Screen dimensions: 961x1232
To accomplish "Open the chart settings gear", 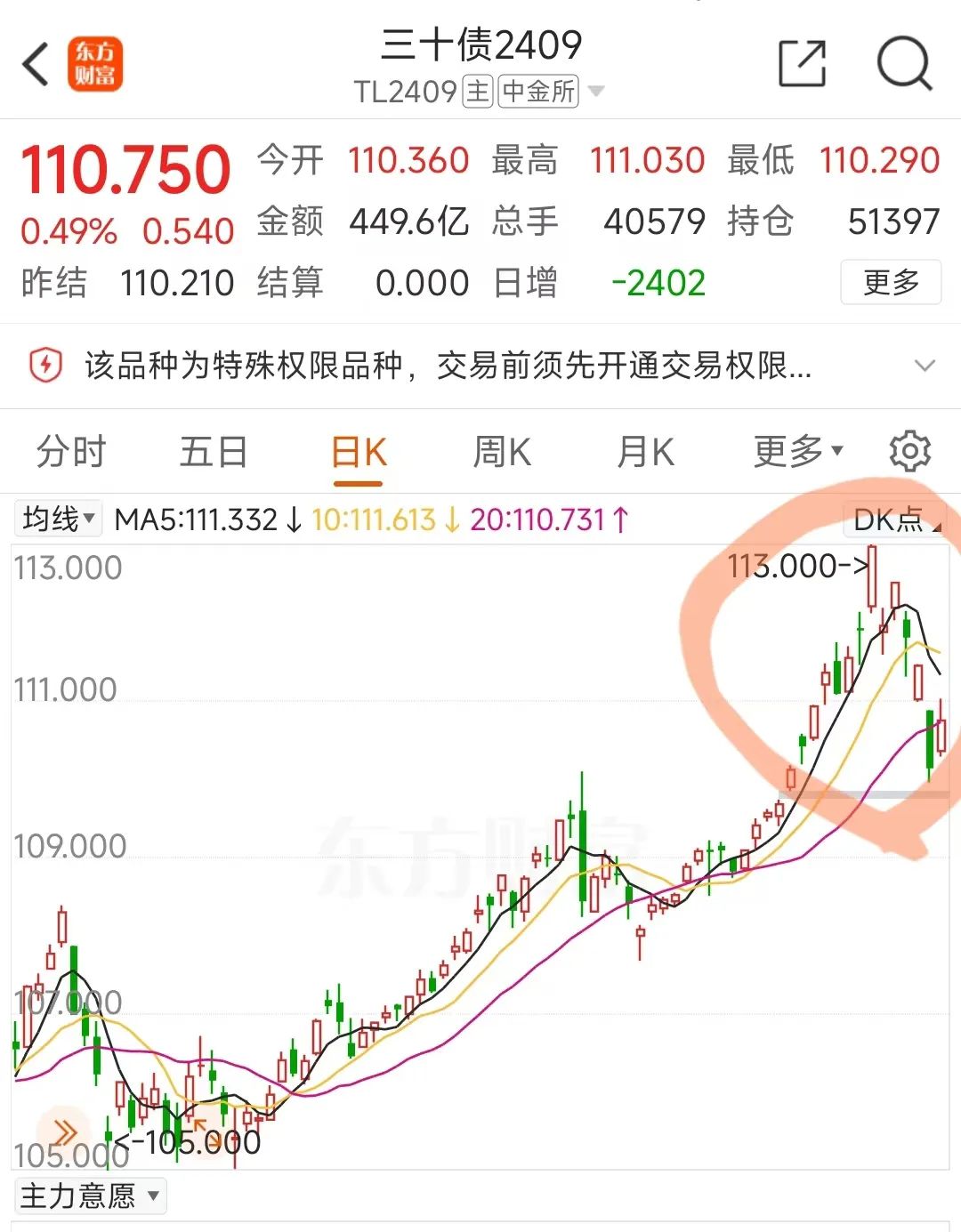I will [909, 451].
